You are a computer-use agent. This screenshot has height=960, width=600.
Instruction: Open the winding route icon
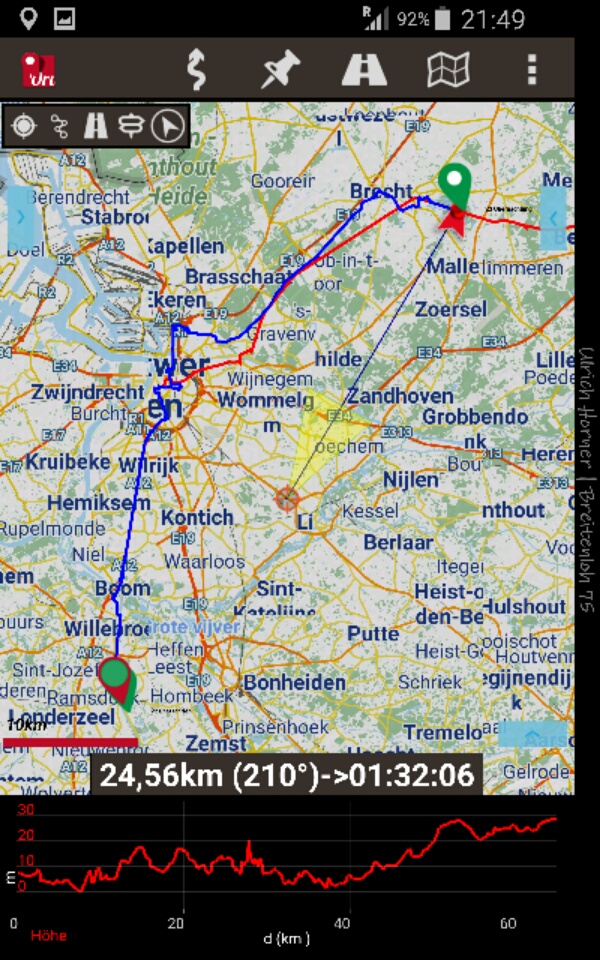(196, 70)
